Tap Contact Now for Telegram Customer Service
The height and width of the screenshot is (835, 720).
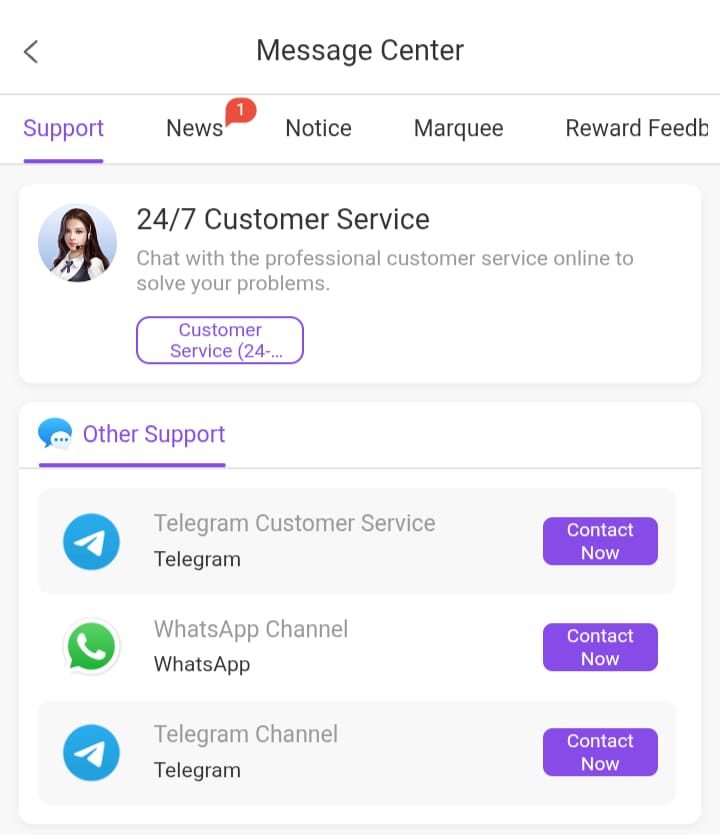pos(599,541)
